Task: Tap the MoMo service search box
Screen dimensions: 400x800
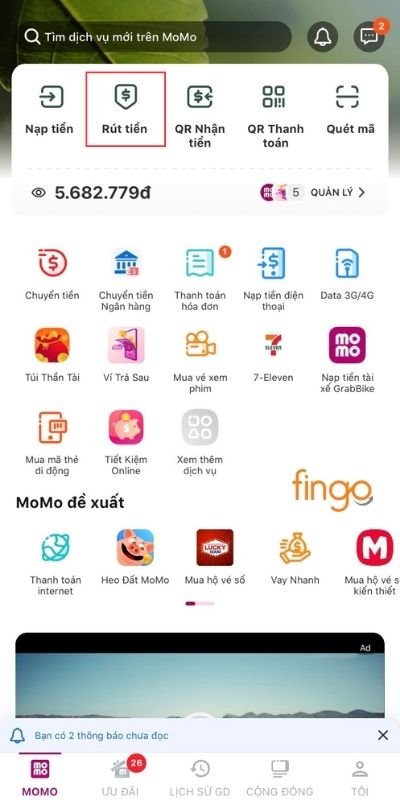Action: click(157, 37)
